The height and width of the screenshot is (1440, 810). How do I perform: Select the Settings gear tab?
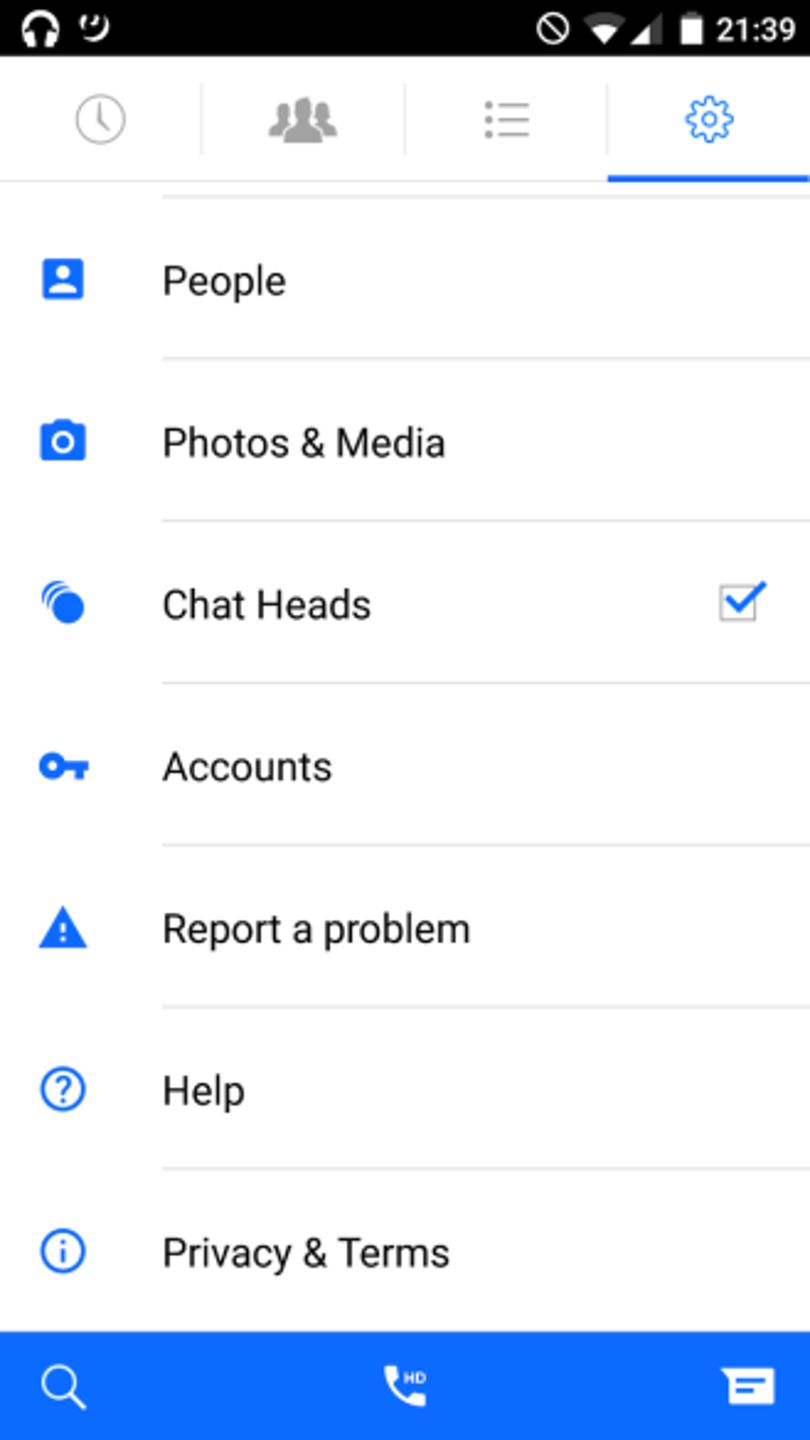[709, 120]
